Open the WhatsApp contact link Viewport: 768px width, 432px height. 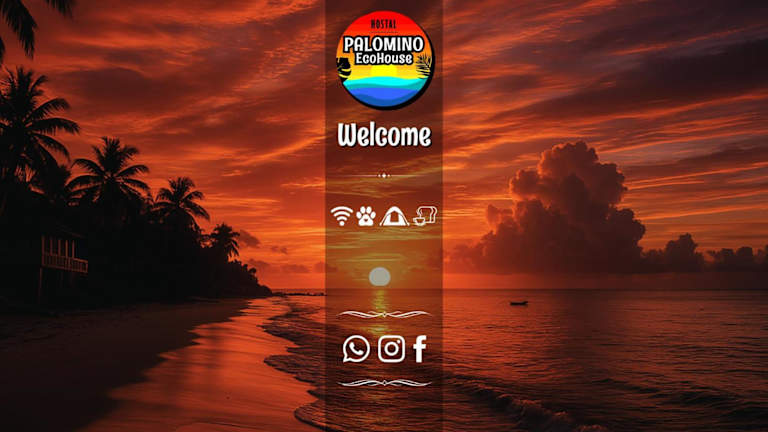click(356, 348)
